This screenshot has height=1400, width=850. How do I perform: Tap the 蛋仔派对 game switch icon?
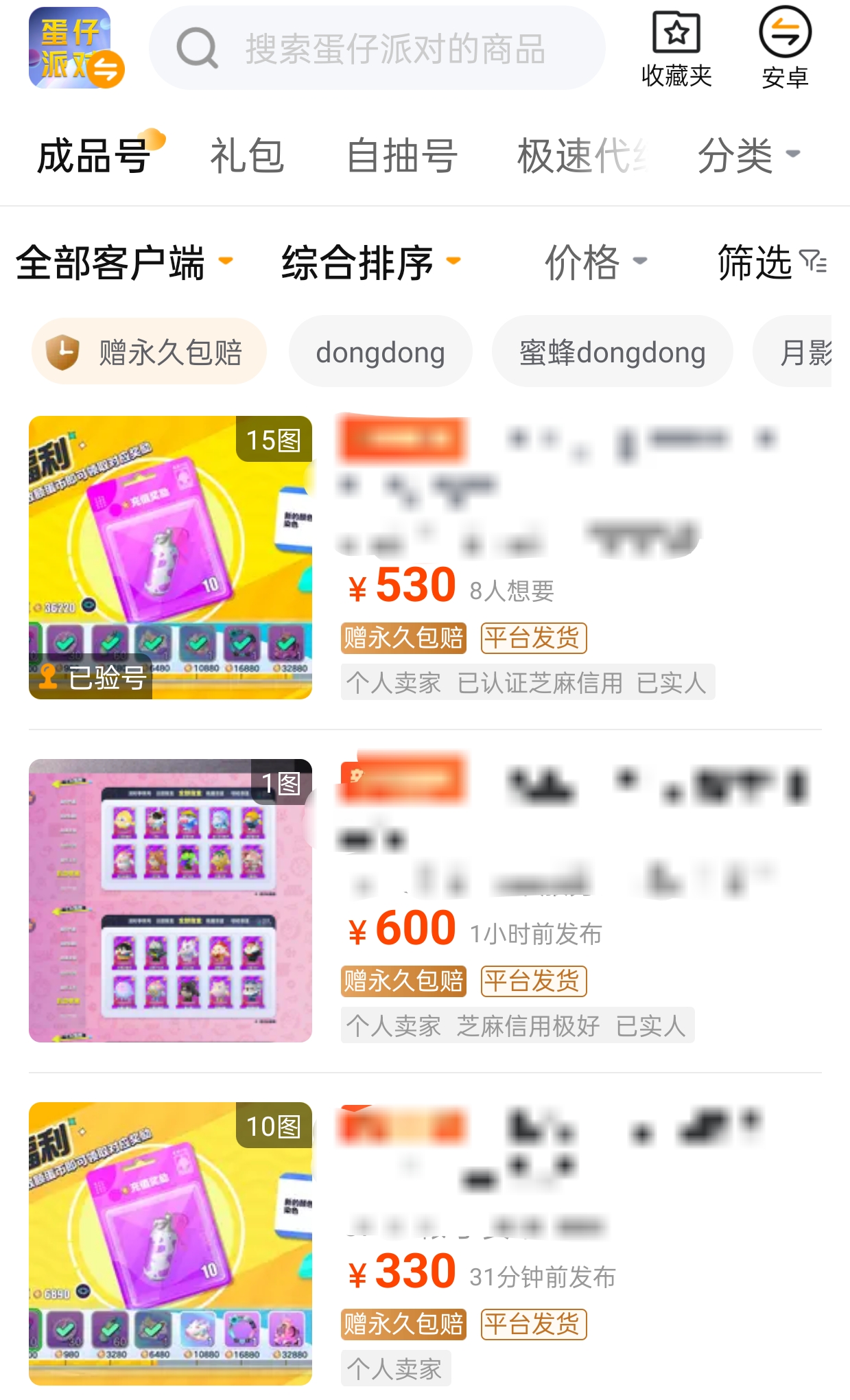pyautogui.click(x=75, y=48)
